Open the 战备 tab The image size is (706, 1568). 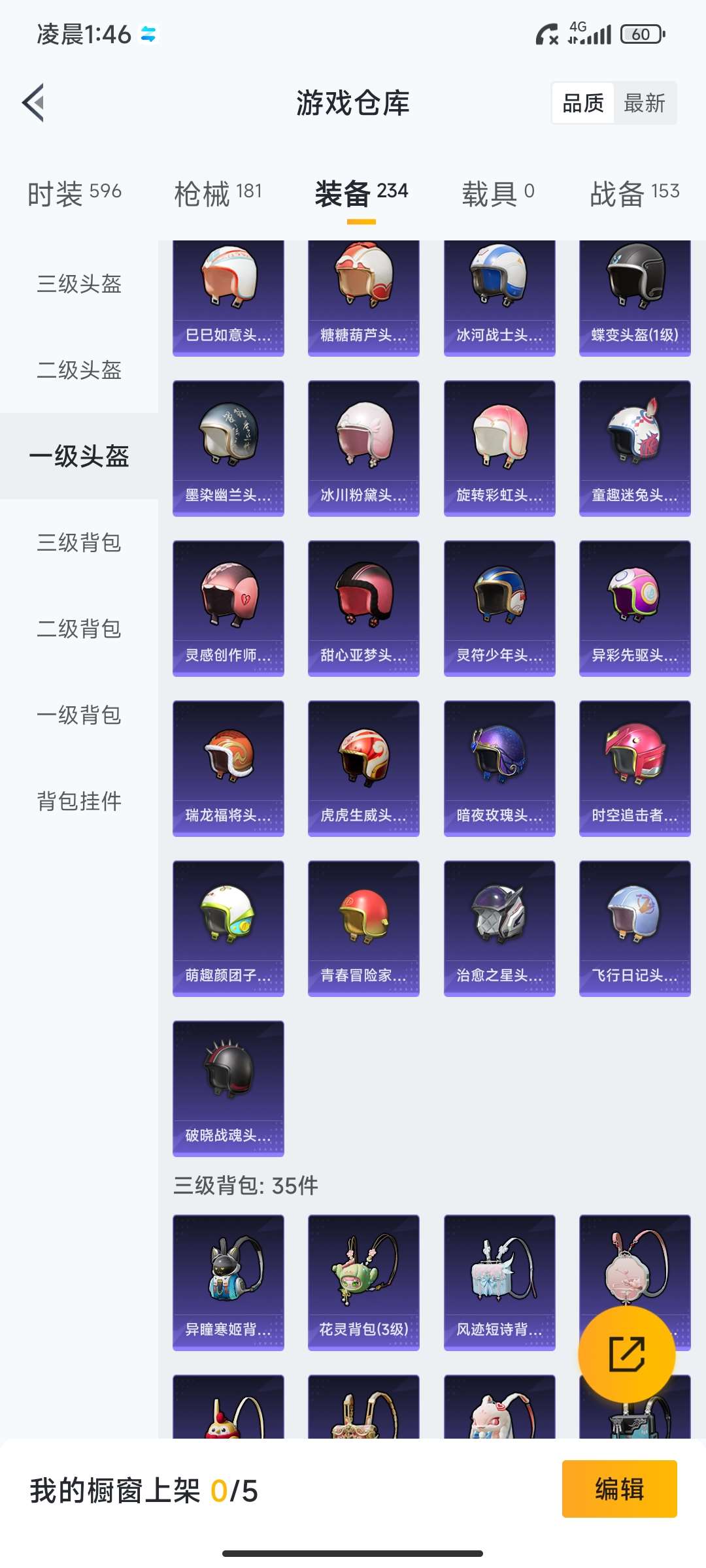pyautogui.click(x=634, y=193)
